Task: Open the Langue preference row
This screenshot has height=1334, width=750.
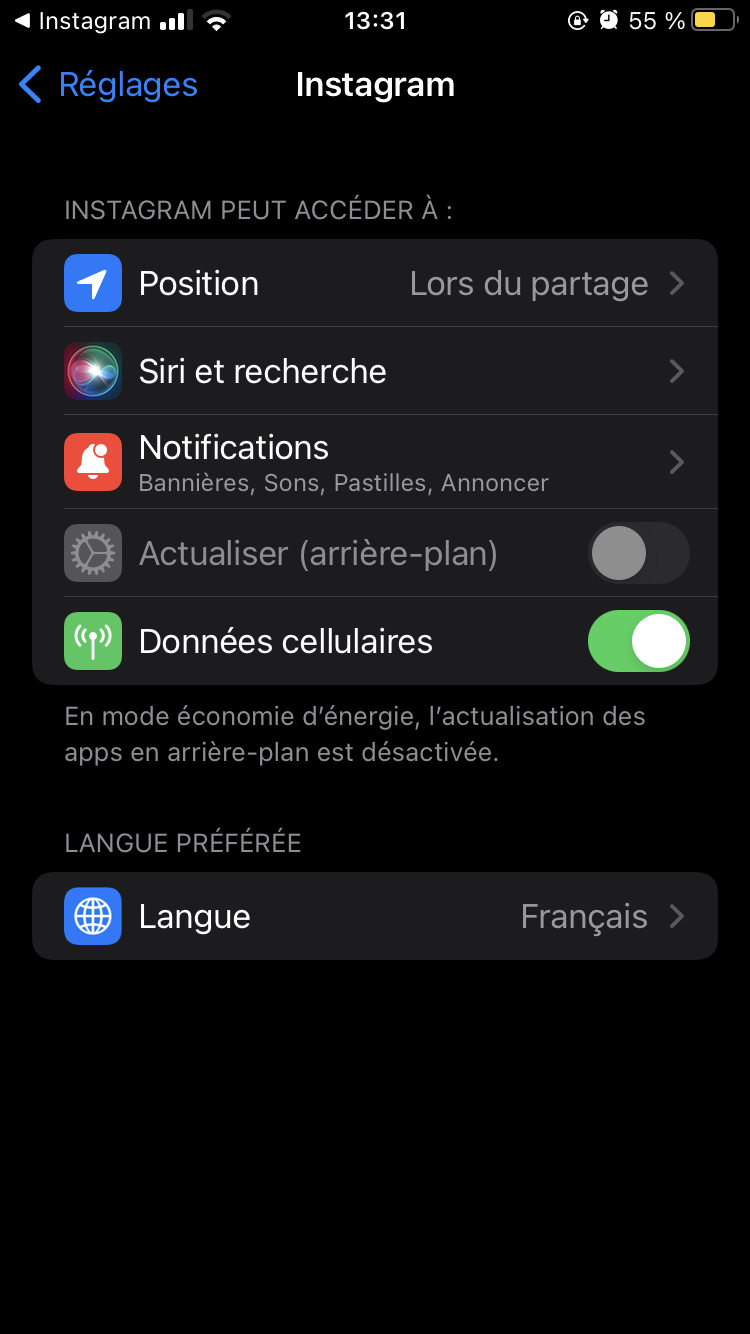Action: 375,916
